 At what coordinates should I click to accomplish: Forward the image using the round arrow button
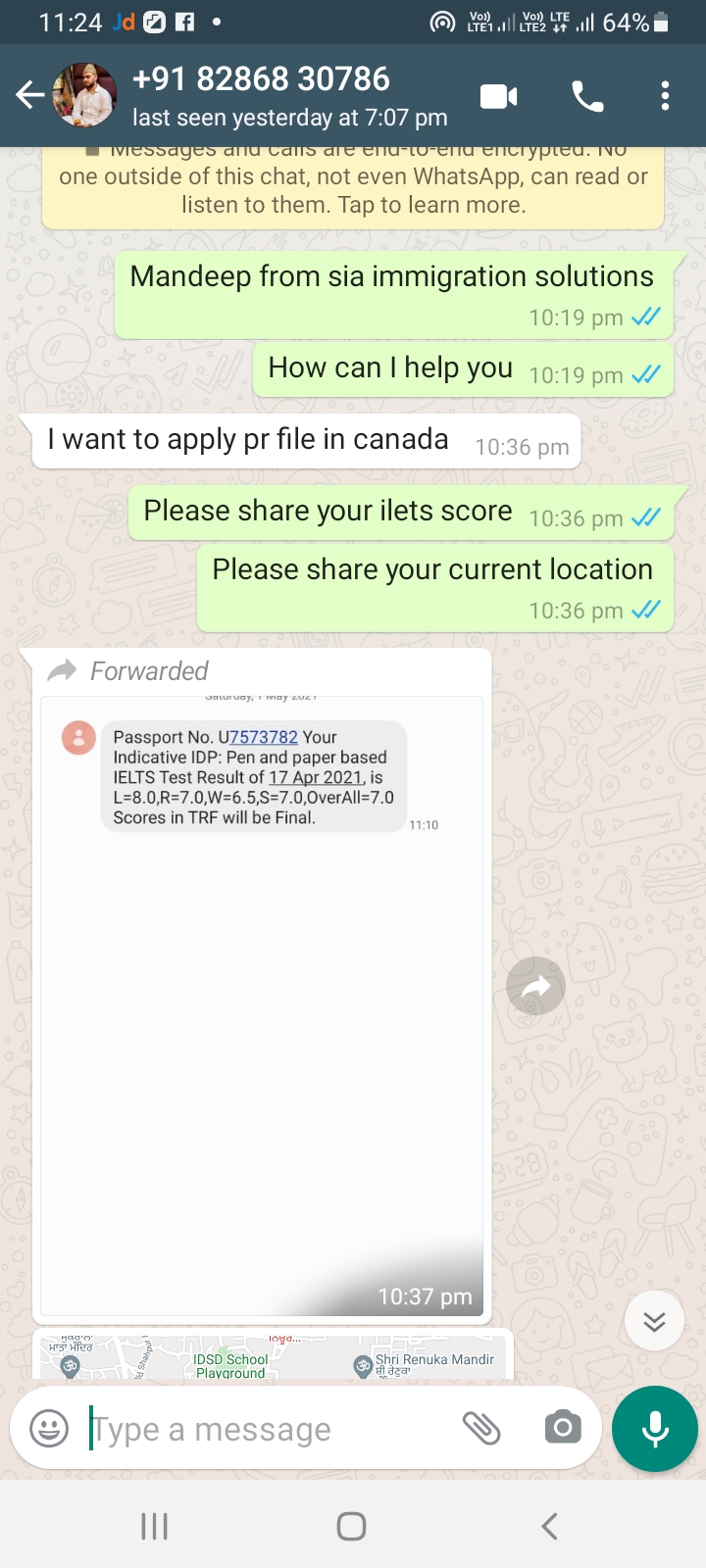[x=535, y=987]
